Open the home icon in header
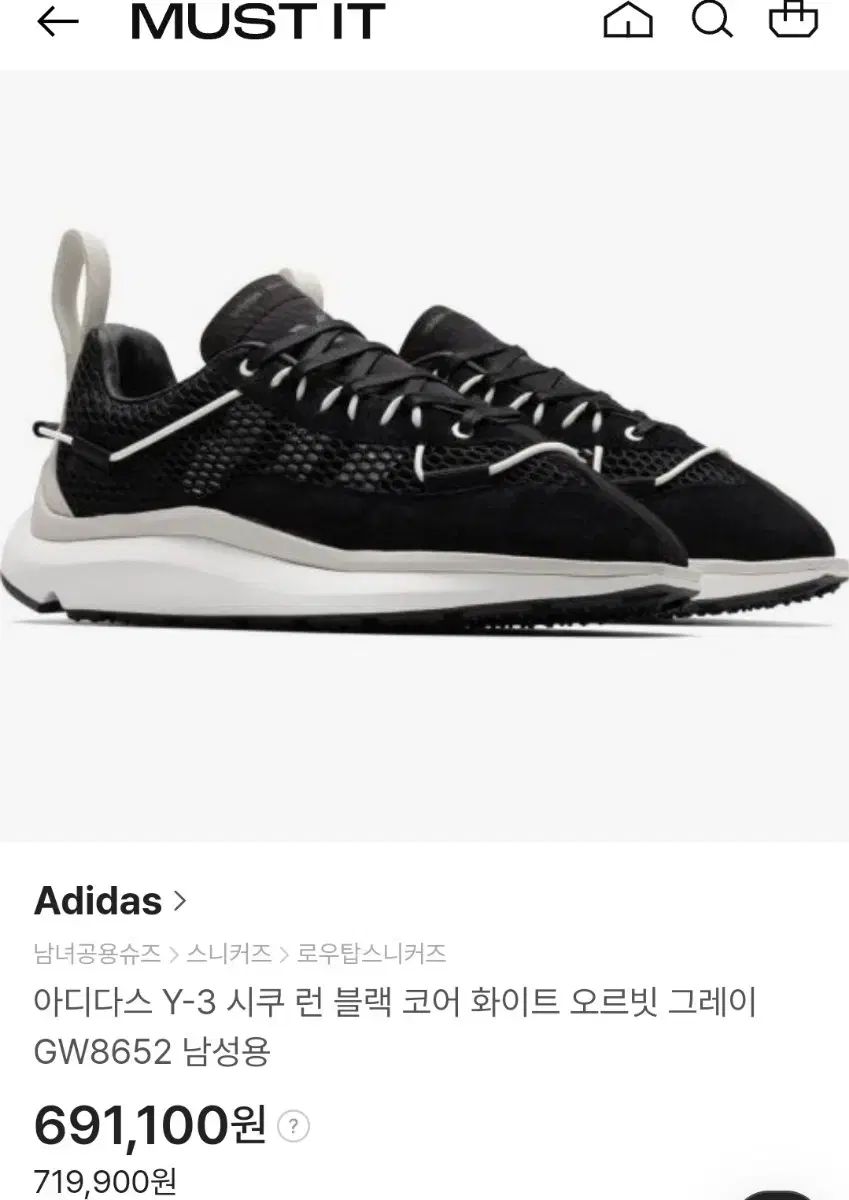This screenshot has width=849, height=1200. coord(628,21)
